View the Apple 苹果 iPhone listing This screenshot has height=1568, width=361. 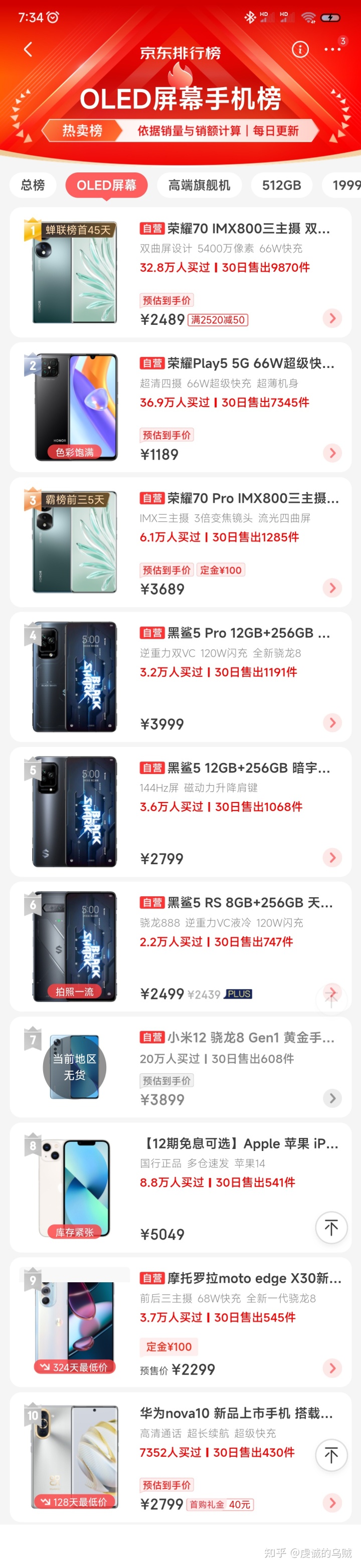tap(239, 1144)
